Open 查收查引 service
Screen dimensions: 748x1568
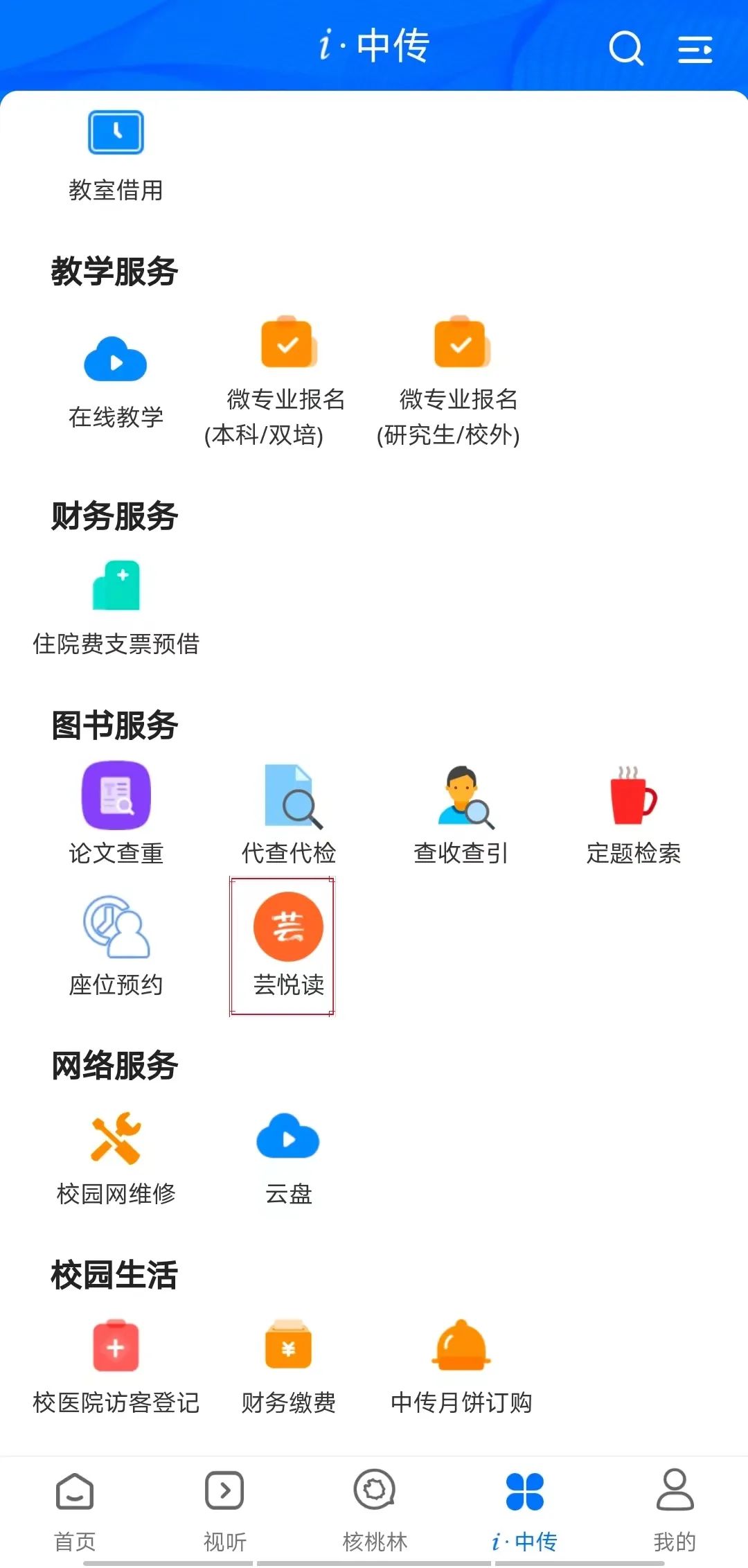462,814
